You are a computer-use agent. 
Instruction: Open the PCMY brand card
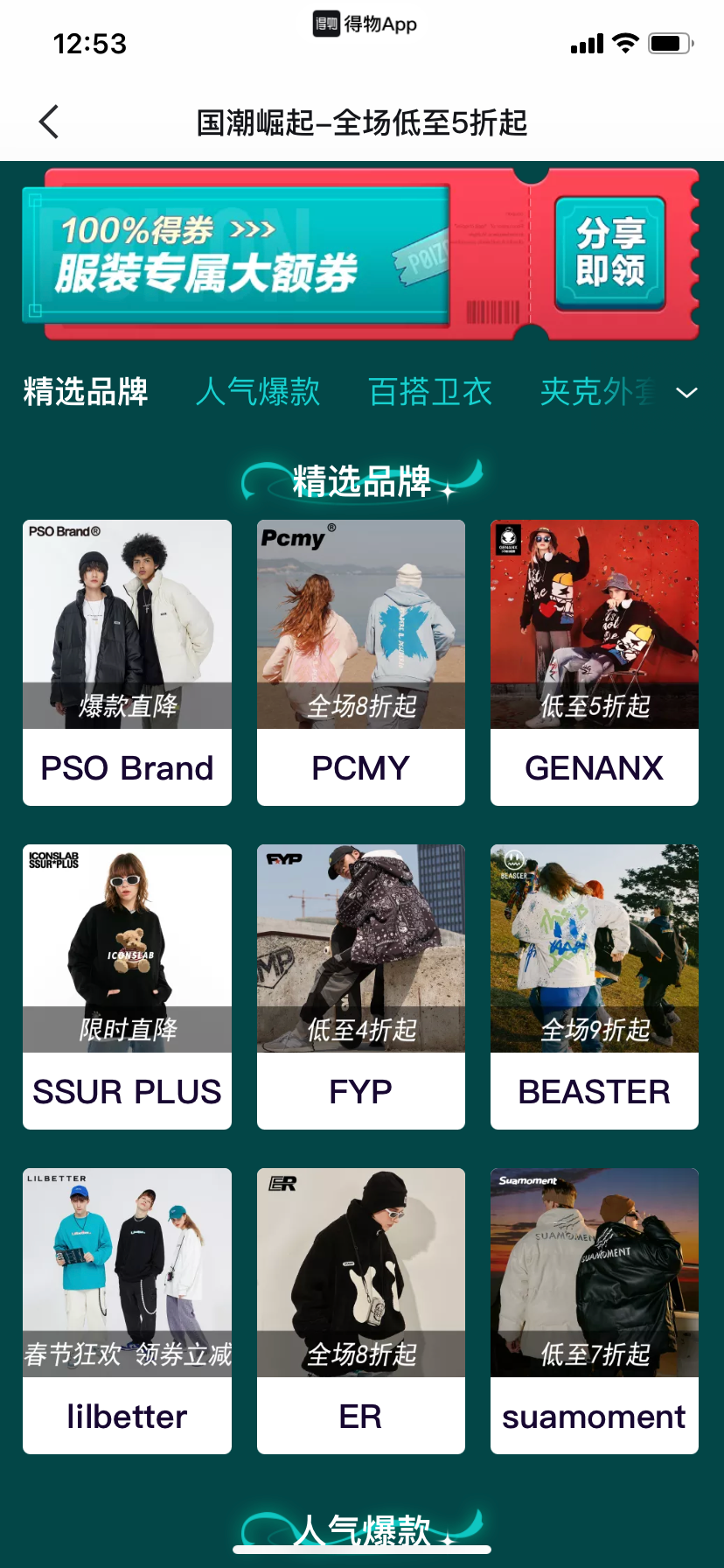[360, 662]
